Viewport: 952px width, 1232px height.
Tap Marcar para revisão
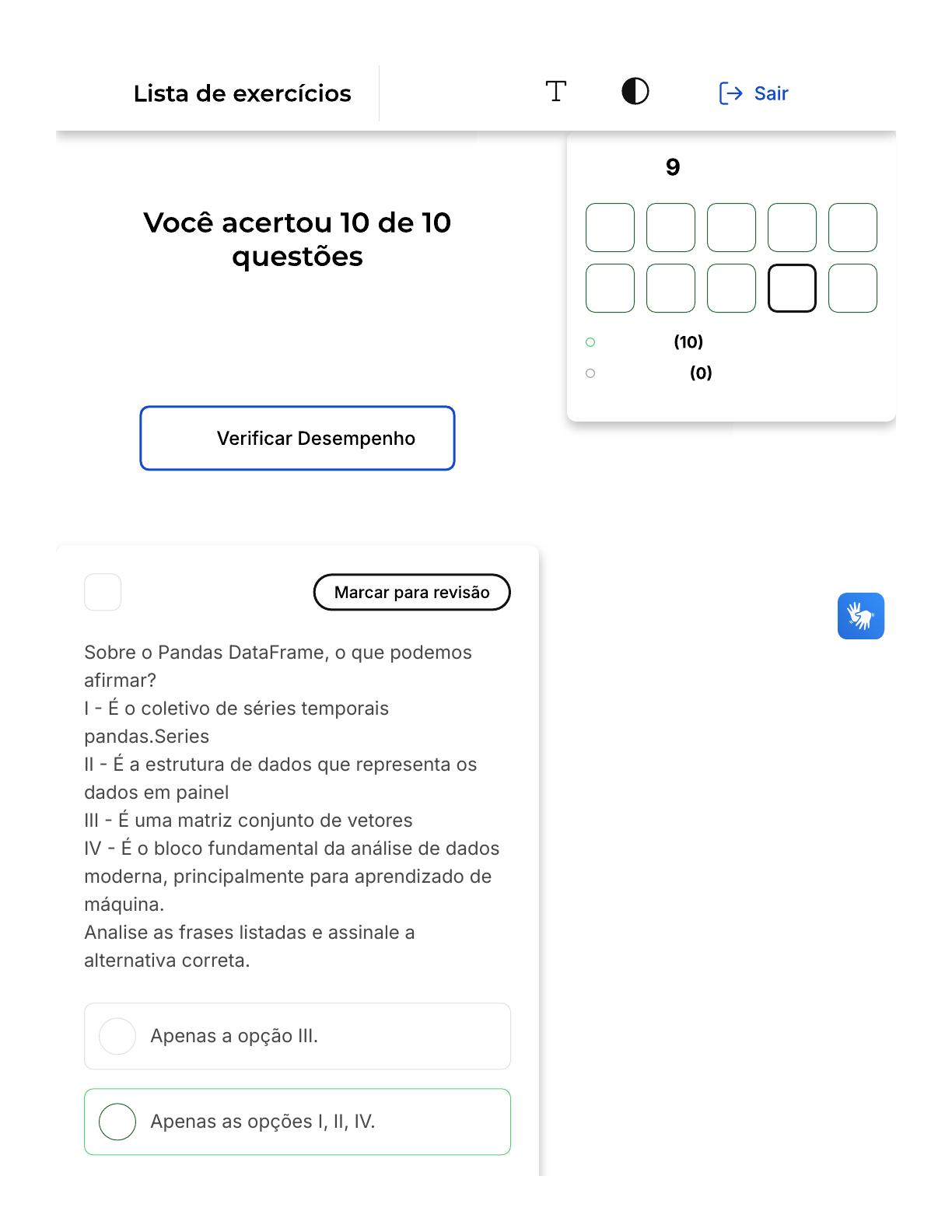411,593
